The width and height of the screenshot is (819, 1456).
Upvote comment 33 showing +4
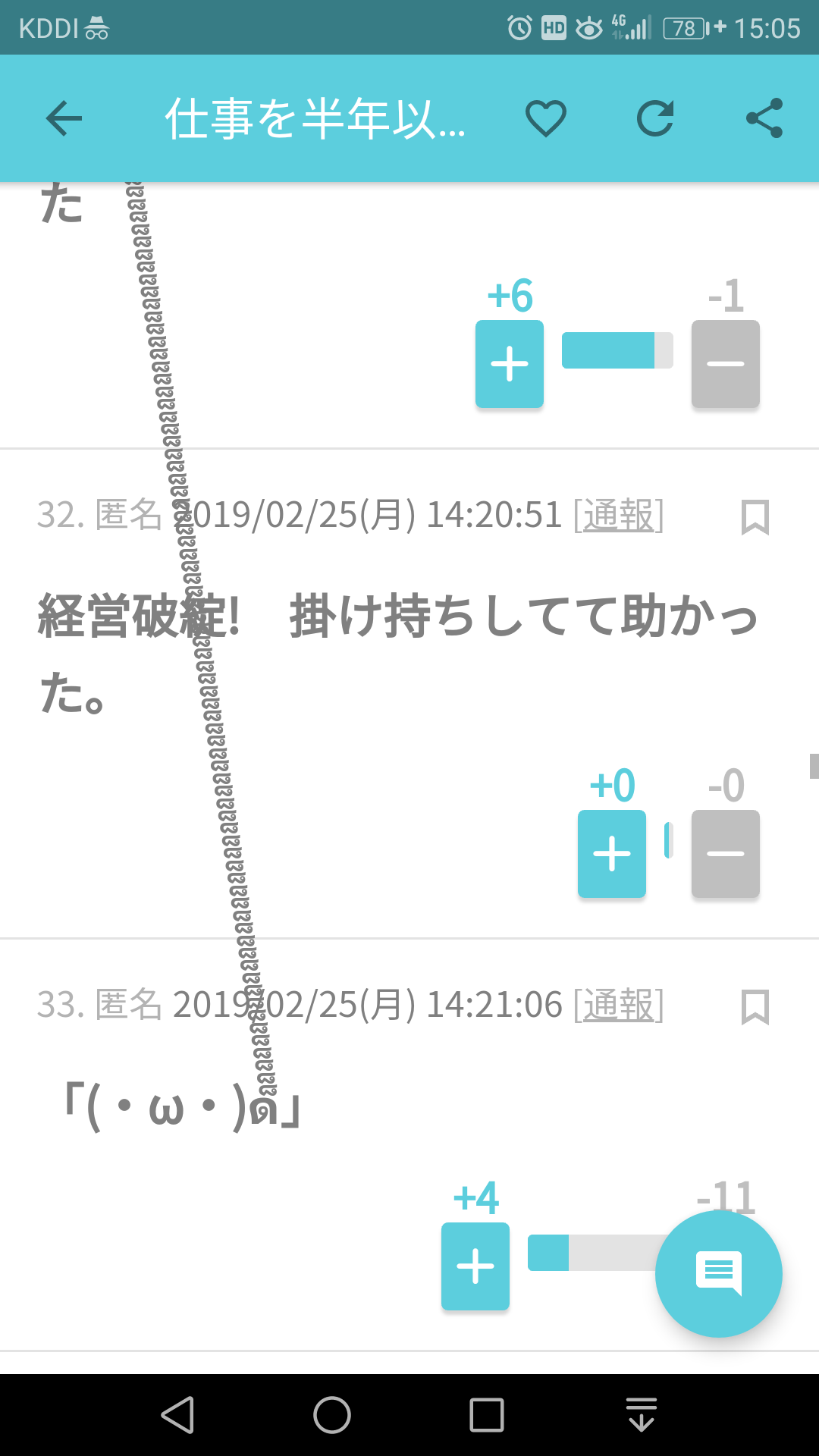coord(475,1266)
